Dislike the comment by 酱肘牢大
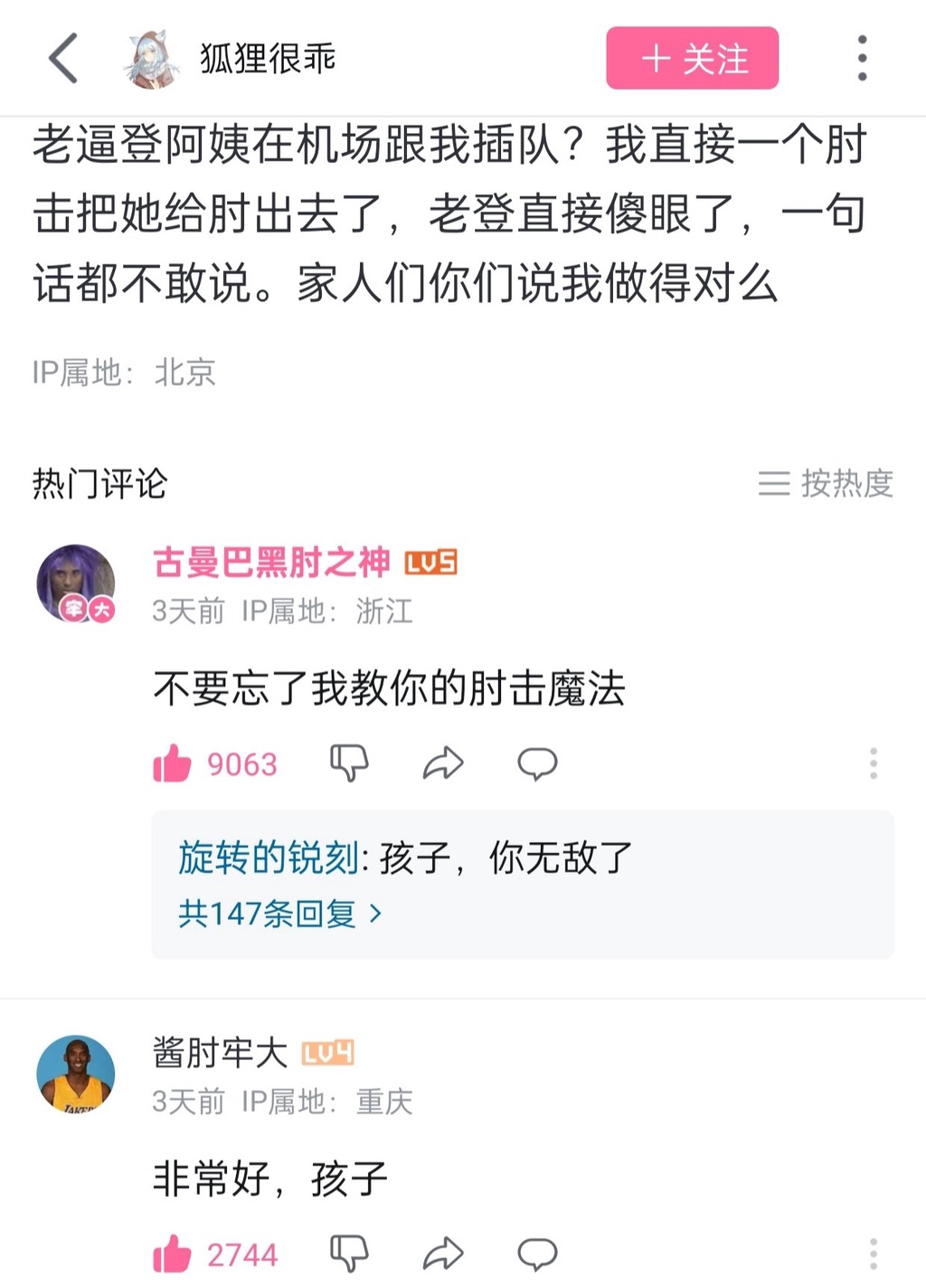Screen dimensions: 926x1288 point(349,1255)
